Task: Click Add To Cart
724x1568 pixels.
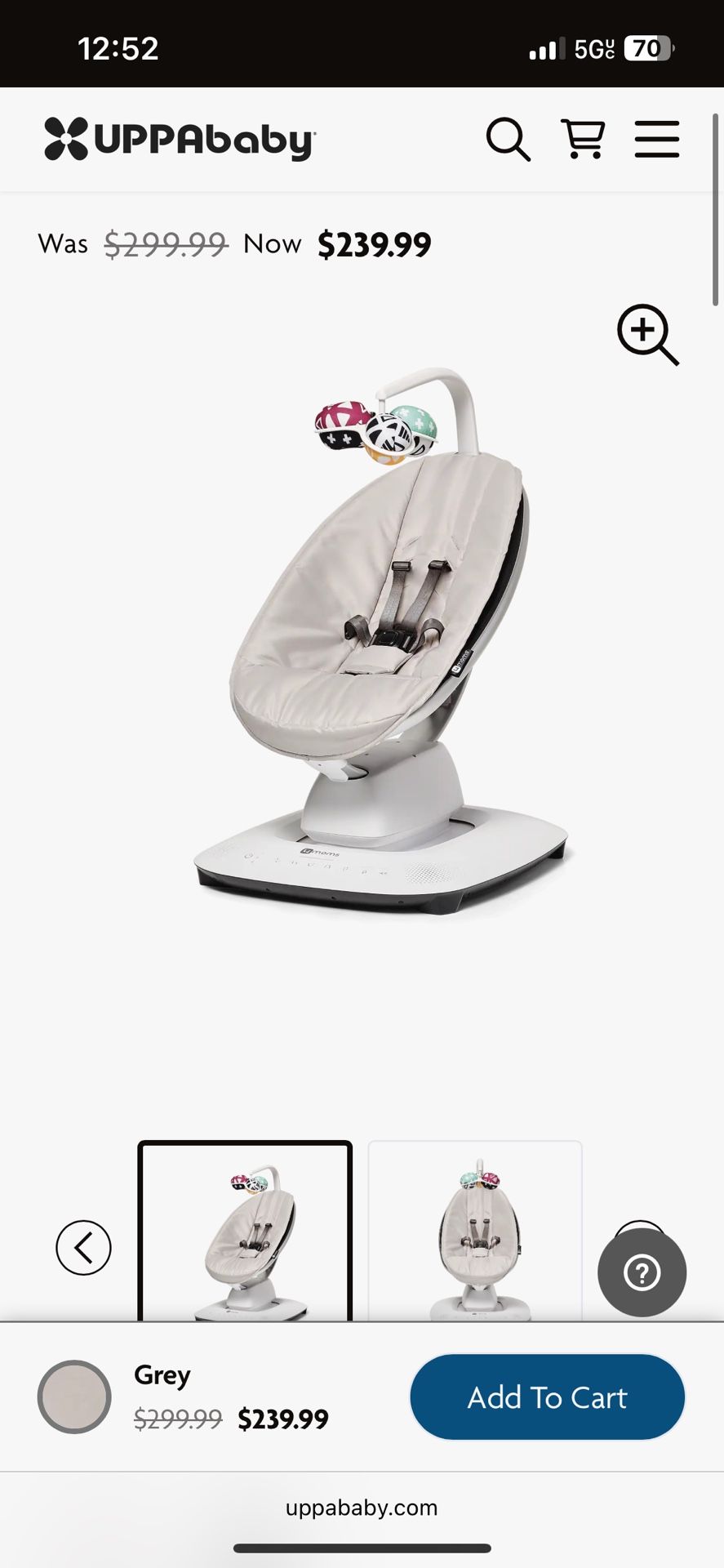Action: [x=546, y=1396]
